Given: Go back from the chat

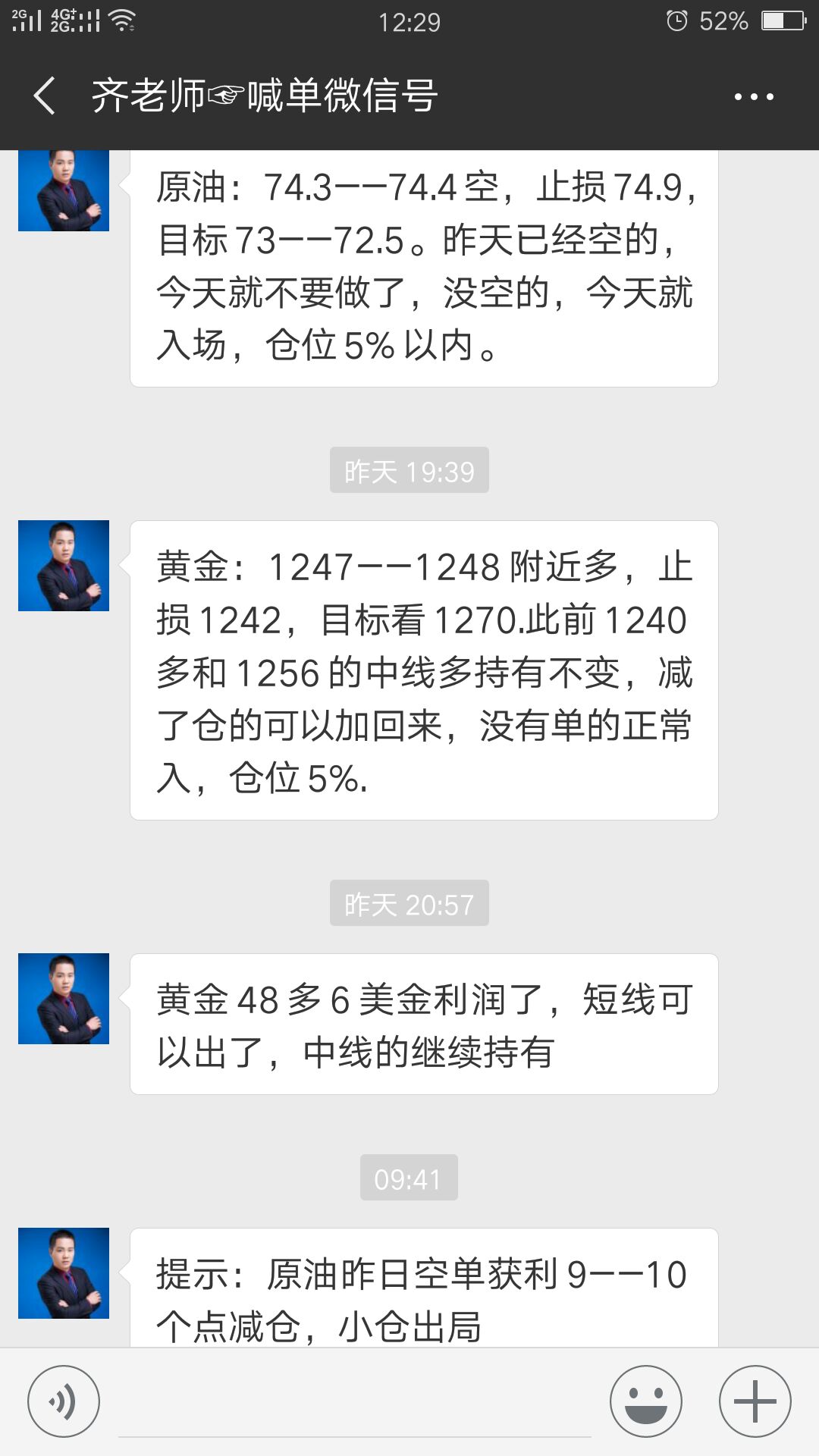Looking at the screenshot, I should tap(45, 96).
